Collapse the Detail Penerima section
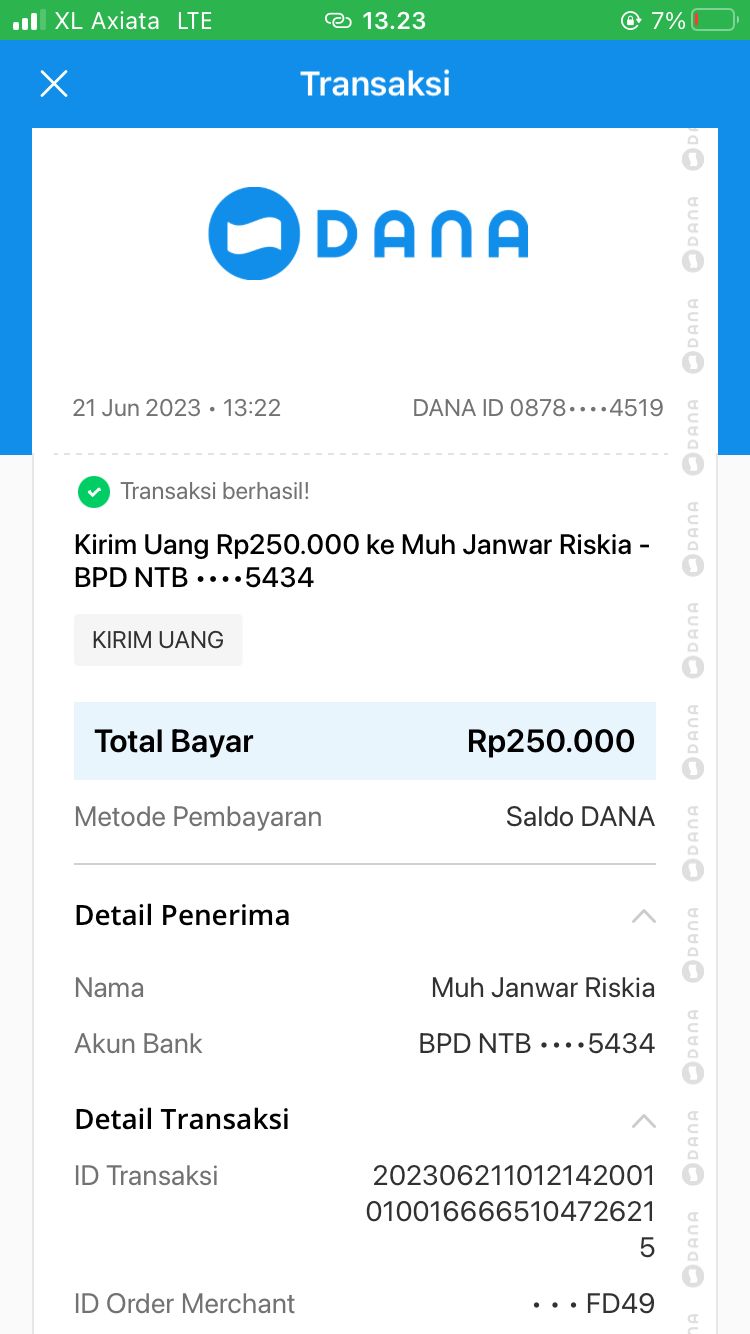 tap(644, 916)
